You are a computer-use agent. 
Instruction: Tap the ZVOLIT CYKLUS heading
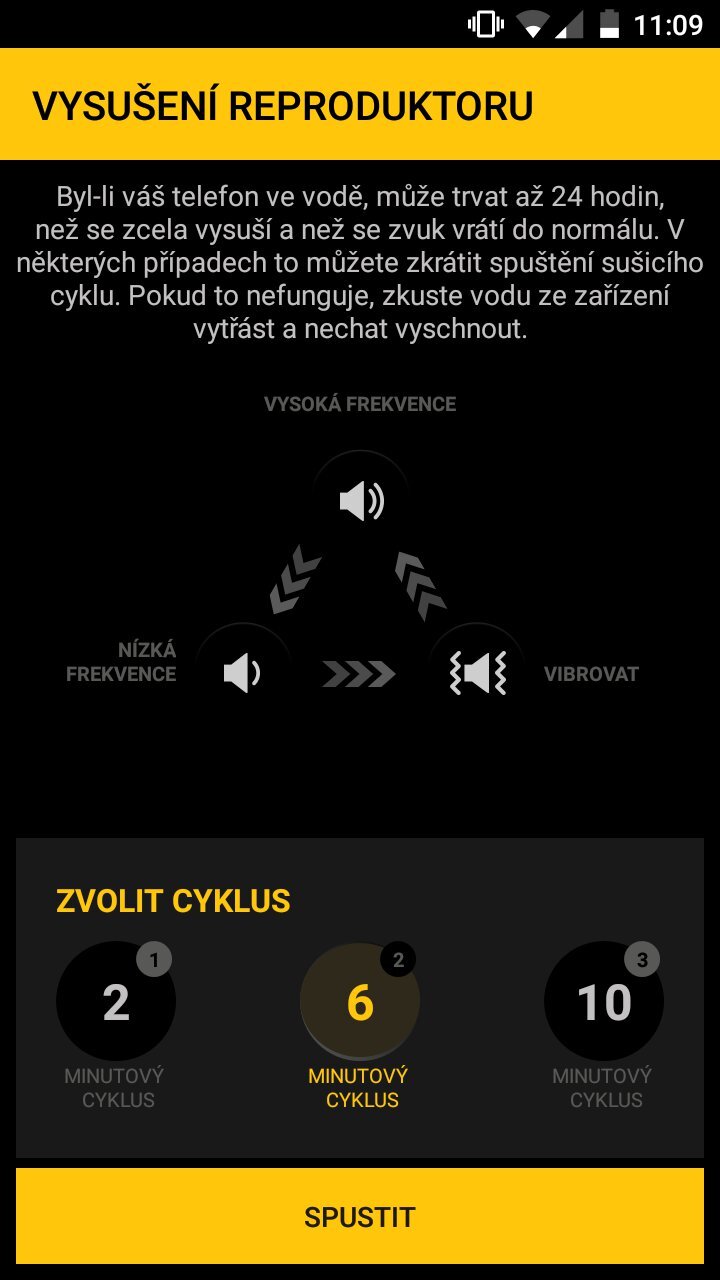171,900
